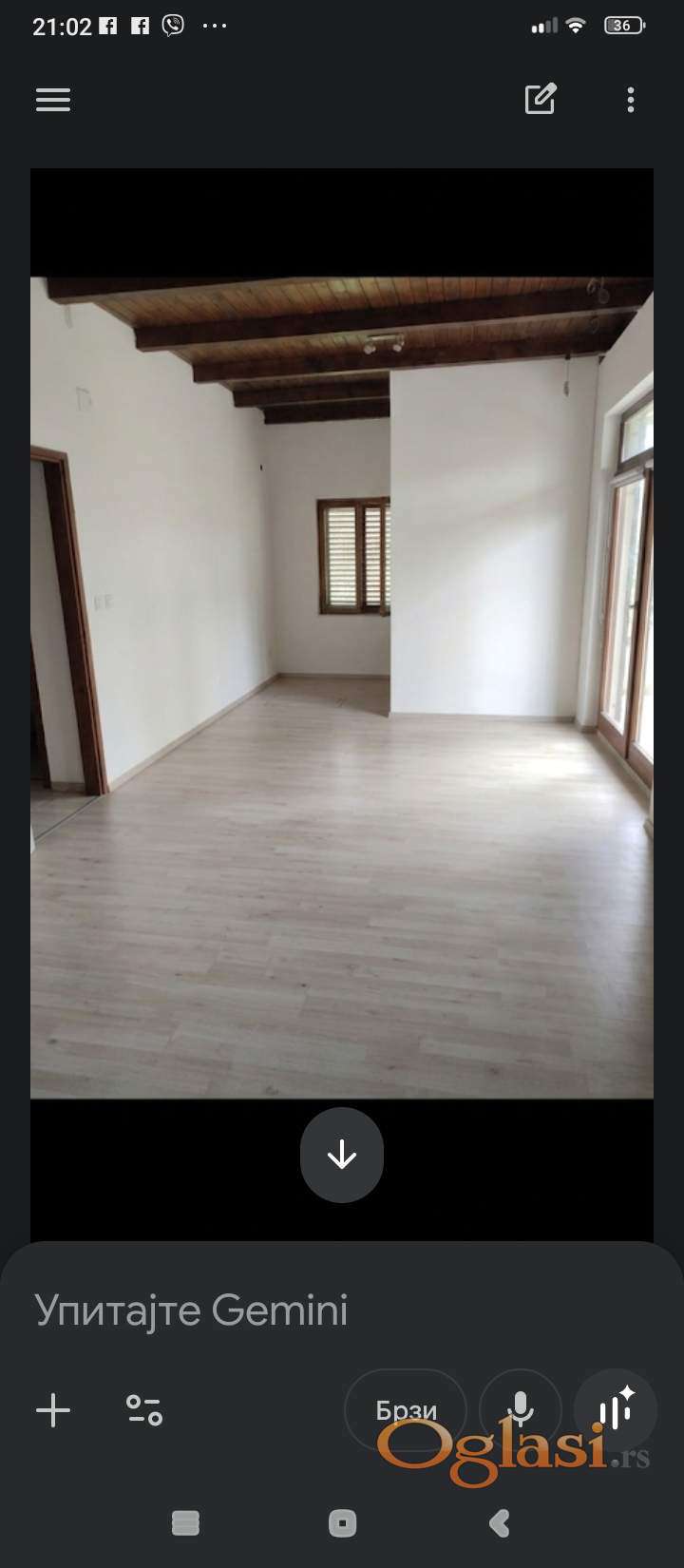Focus the Упитајте Gemini input field
The height and width of the screenshot is (1568, 684).
(285, 1310)
